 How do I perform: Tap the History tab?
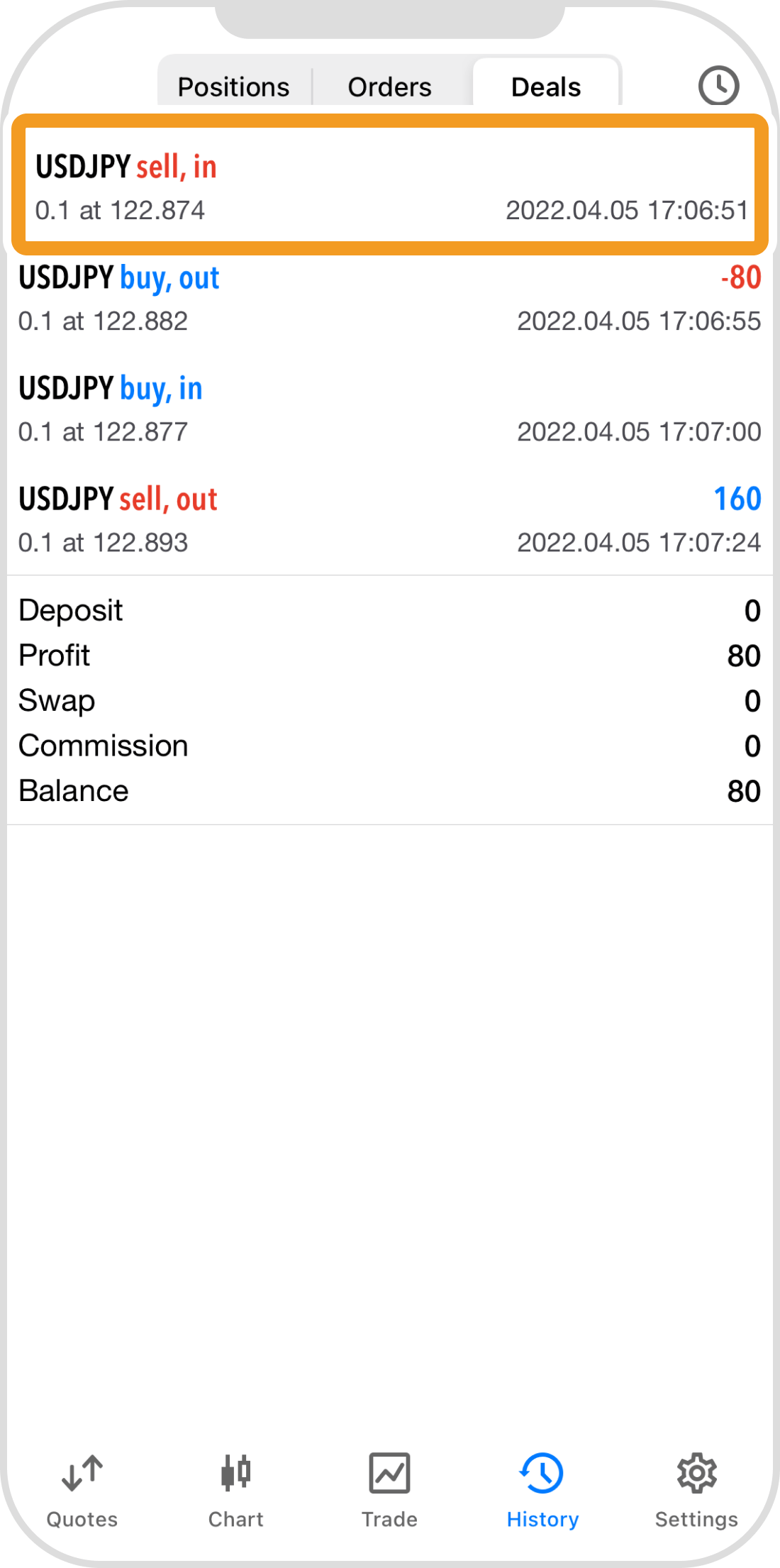pos(542,1490)
